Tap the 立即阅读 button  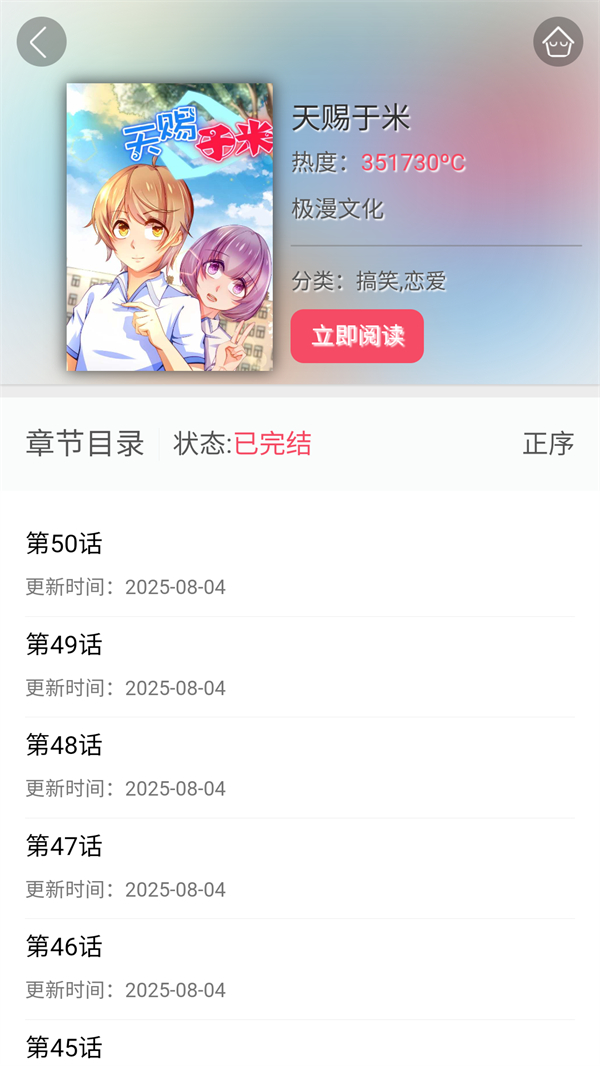pos(357,336)
